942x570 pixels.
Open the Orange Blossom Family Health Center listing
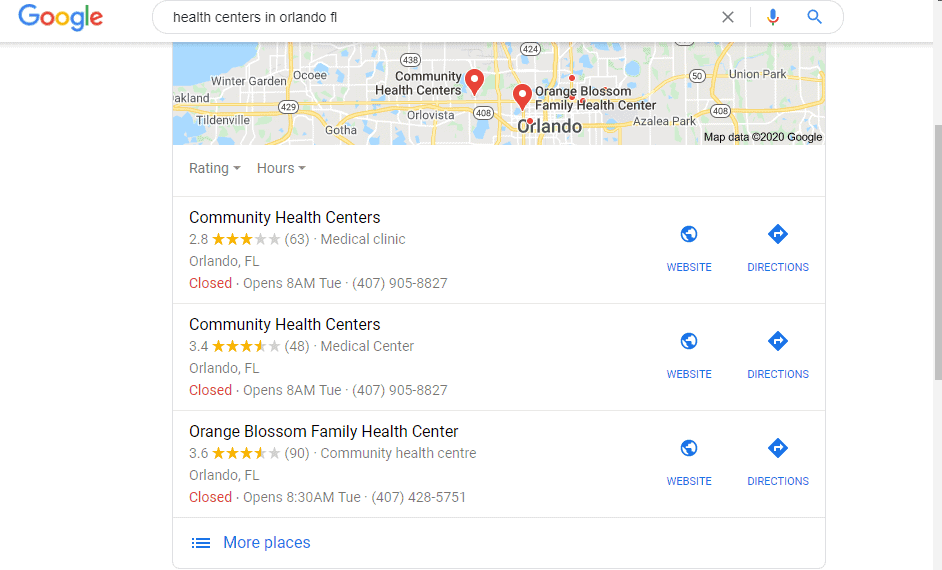click(323, 431)
